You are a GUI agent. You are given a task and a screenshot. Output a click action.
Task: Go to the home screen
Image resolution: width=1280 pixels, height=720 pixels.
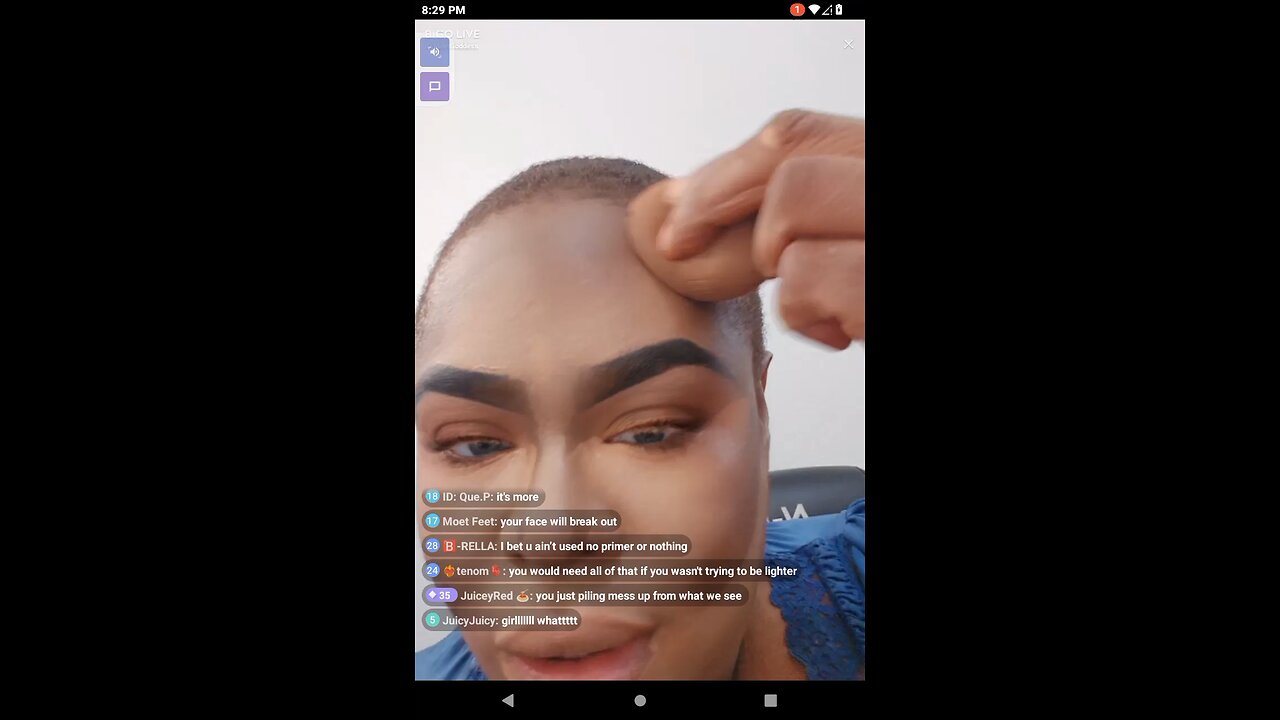point(640,701)
